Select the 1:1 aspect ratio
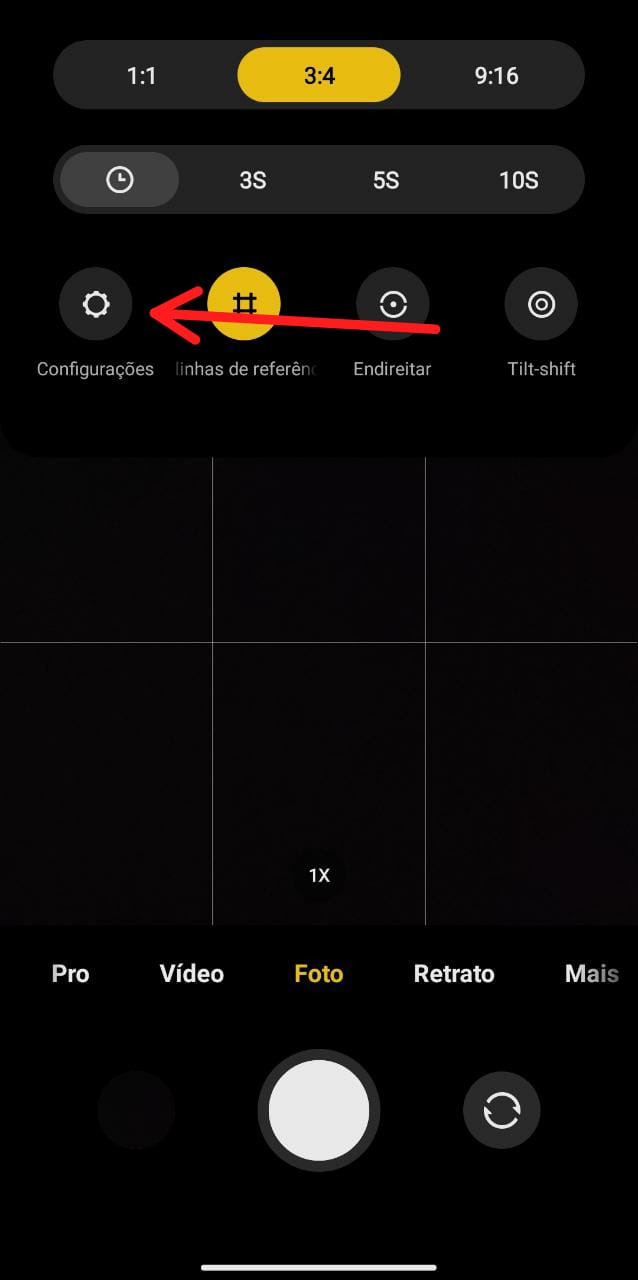638x1280 pixels. 141,75
